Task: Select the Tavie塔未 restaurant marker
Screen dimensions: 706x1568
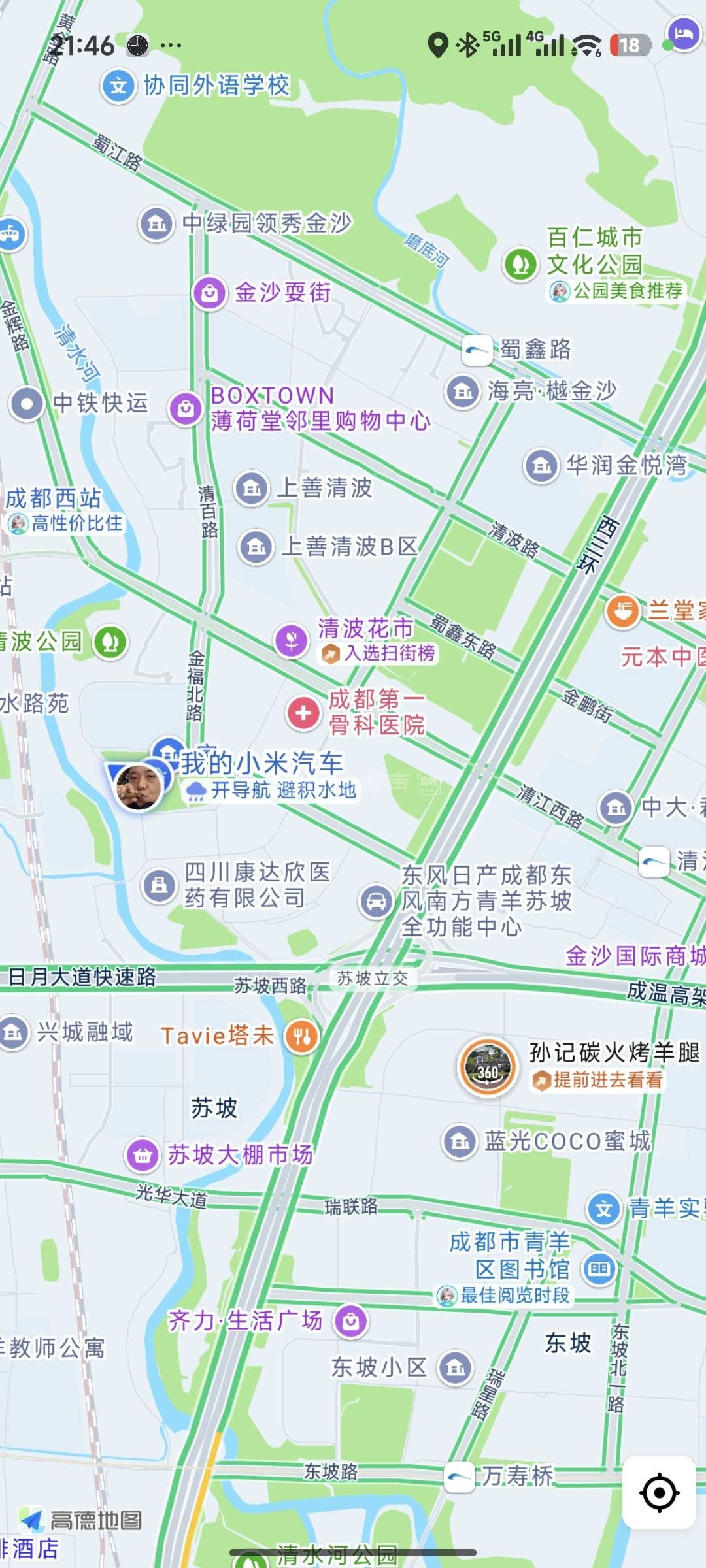Action: tap(302, 1036)
